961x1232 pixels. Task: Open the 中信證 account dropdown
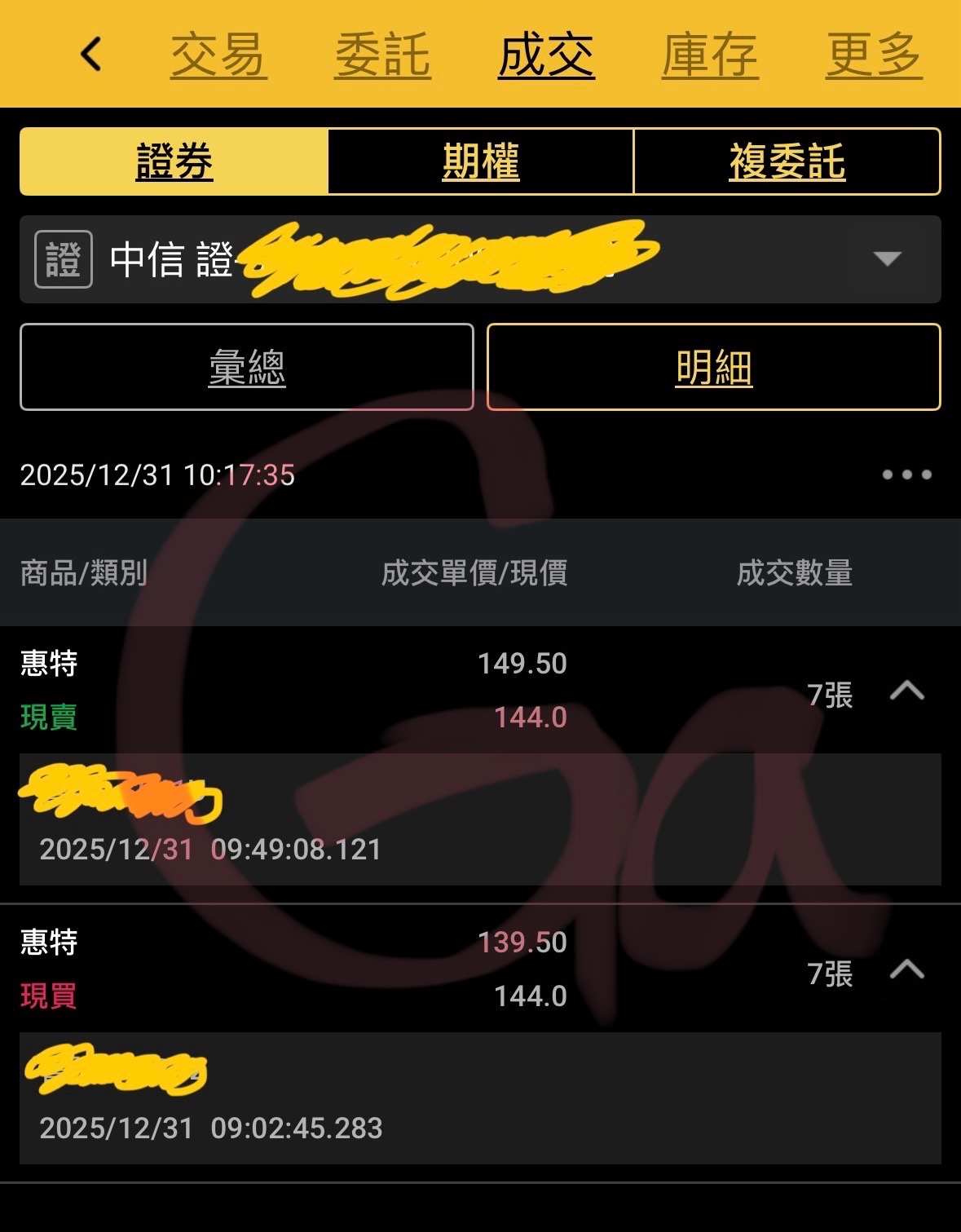point(480,259)
